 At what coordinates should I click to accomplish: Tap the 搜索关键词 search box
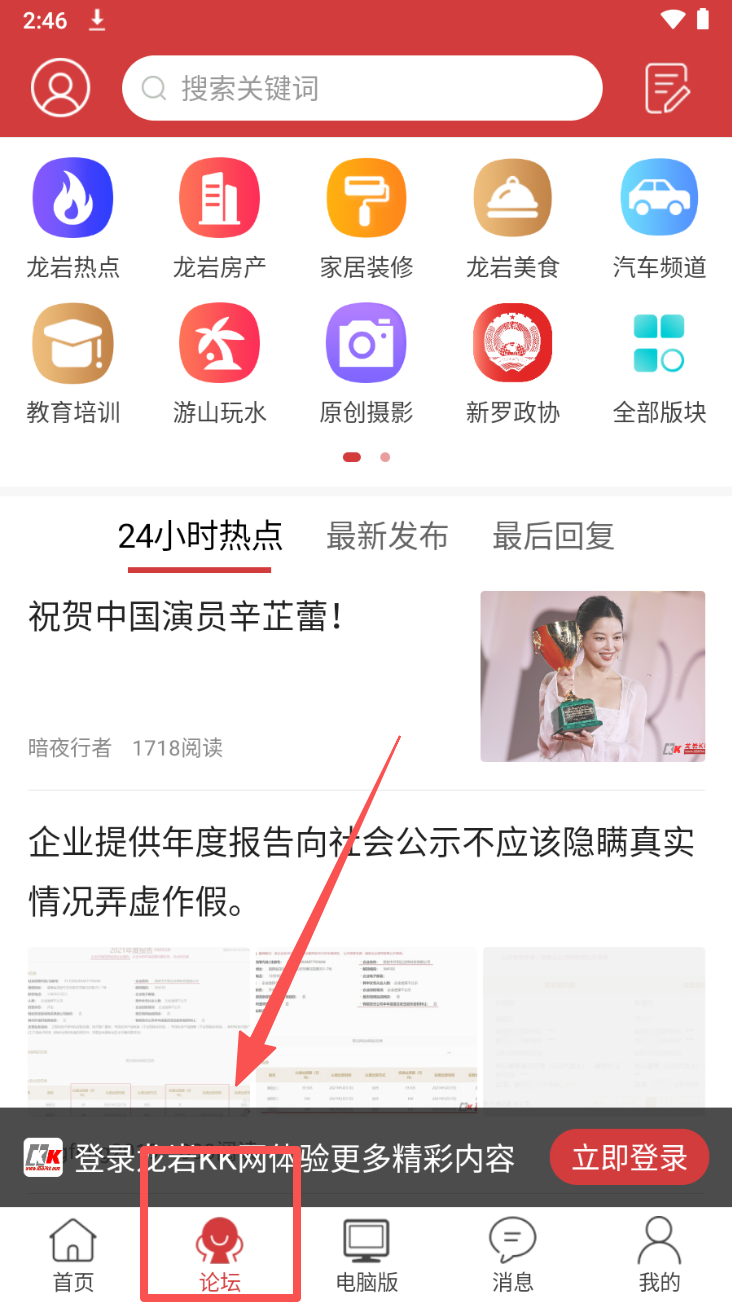pyautogui.click(x=362, y=88)
